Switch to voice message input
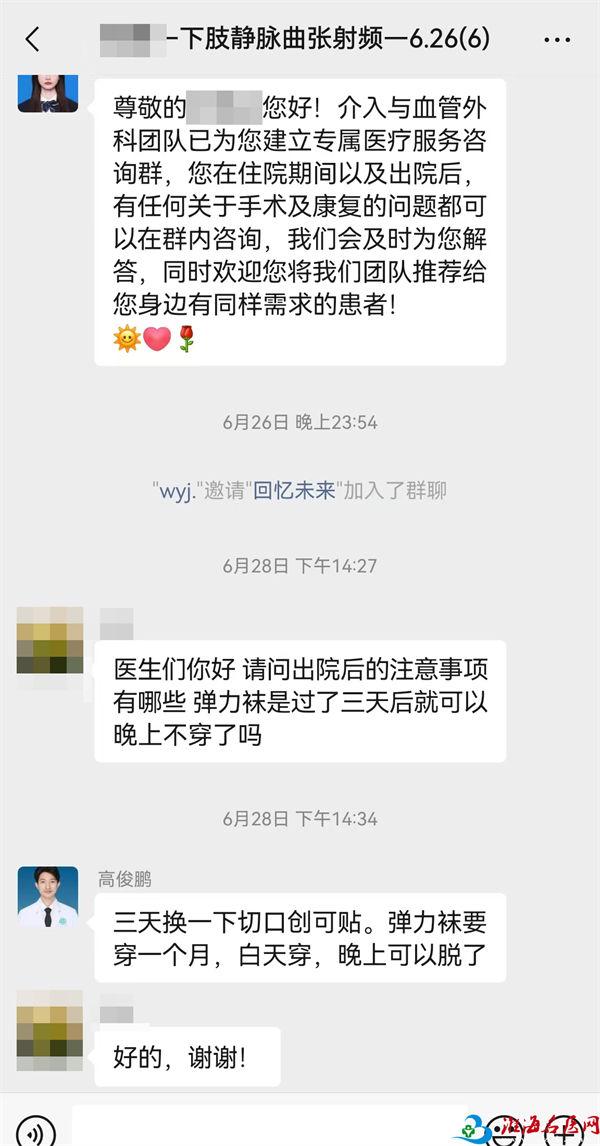600x1146 pixels. [x=35, y=1130]
